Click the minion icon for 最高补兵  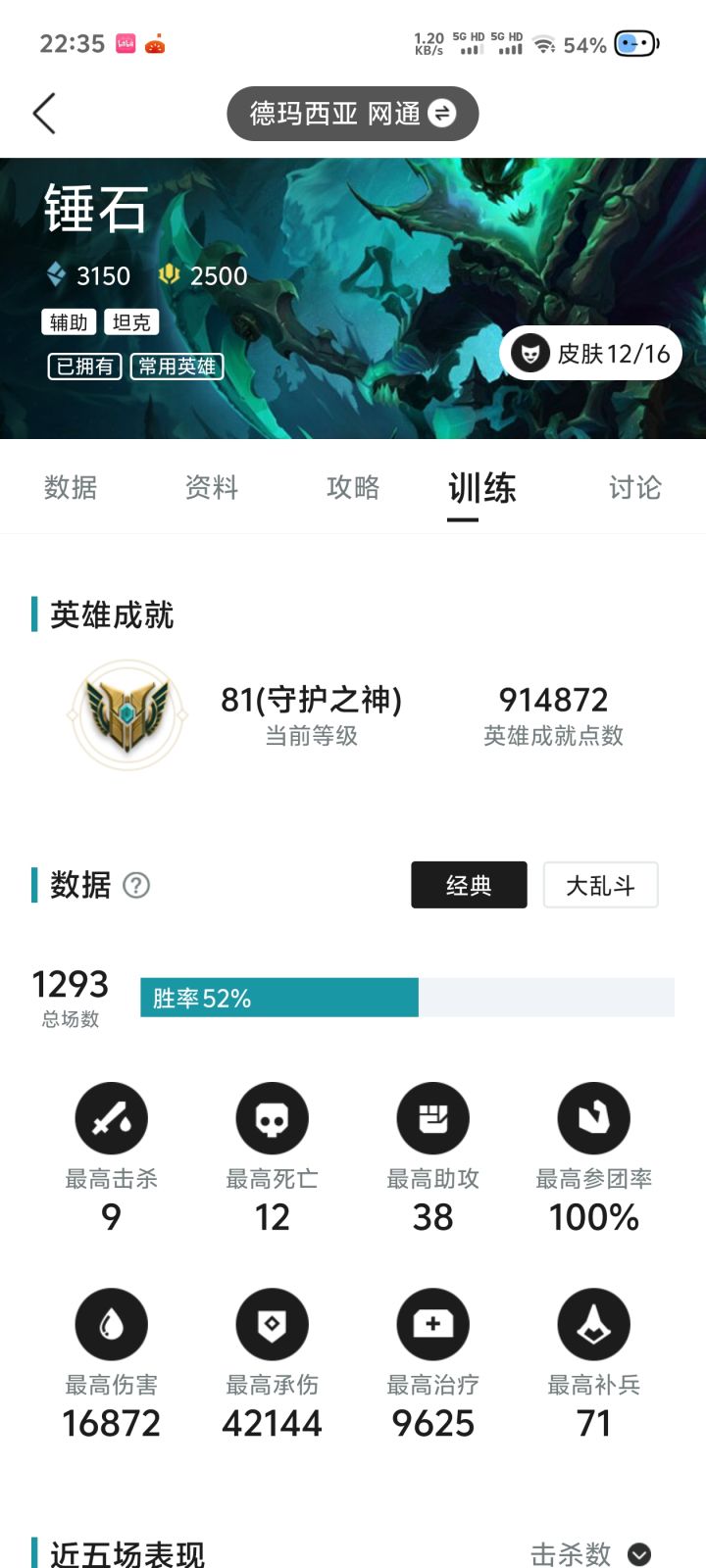593,1323
